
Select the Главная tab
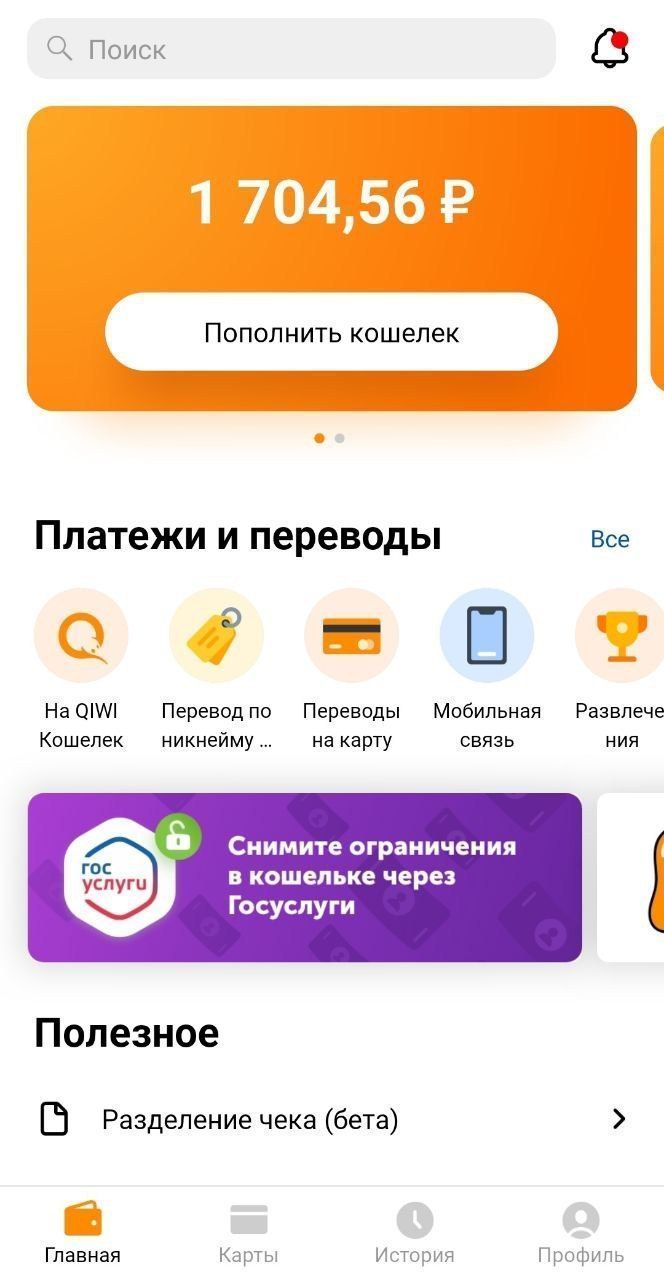pos(82,1234)
